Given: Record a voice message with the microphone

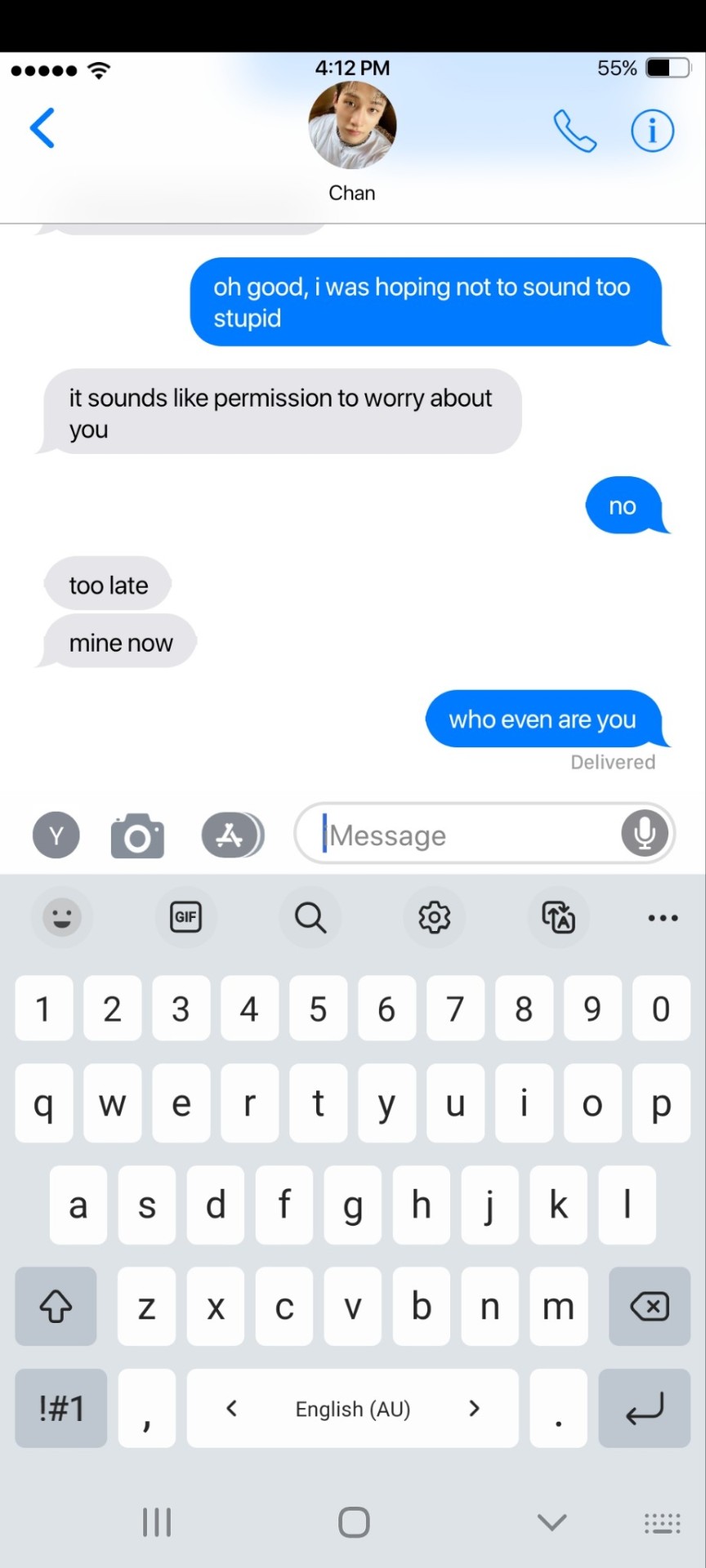Looking at the screenshot, I should coord(644,834).
